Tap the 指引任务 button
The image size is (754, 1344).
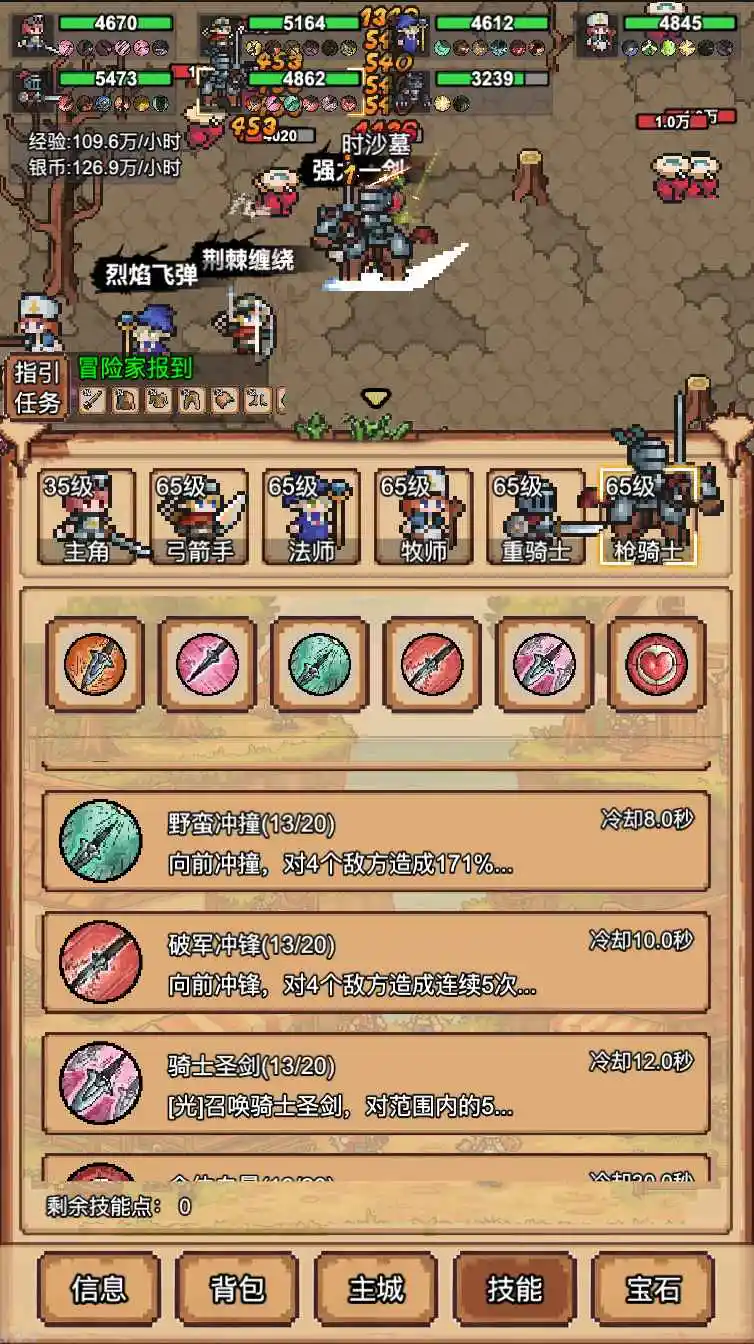tap(38, 388)
